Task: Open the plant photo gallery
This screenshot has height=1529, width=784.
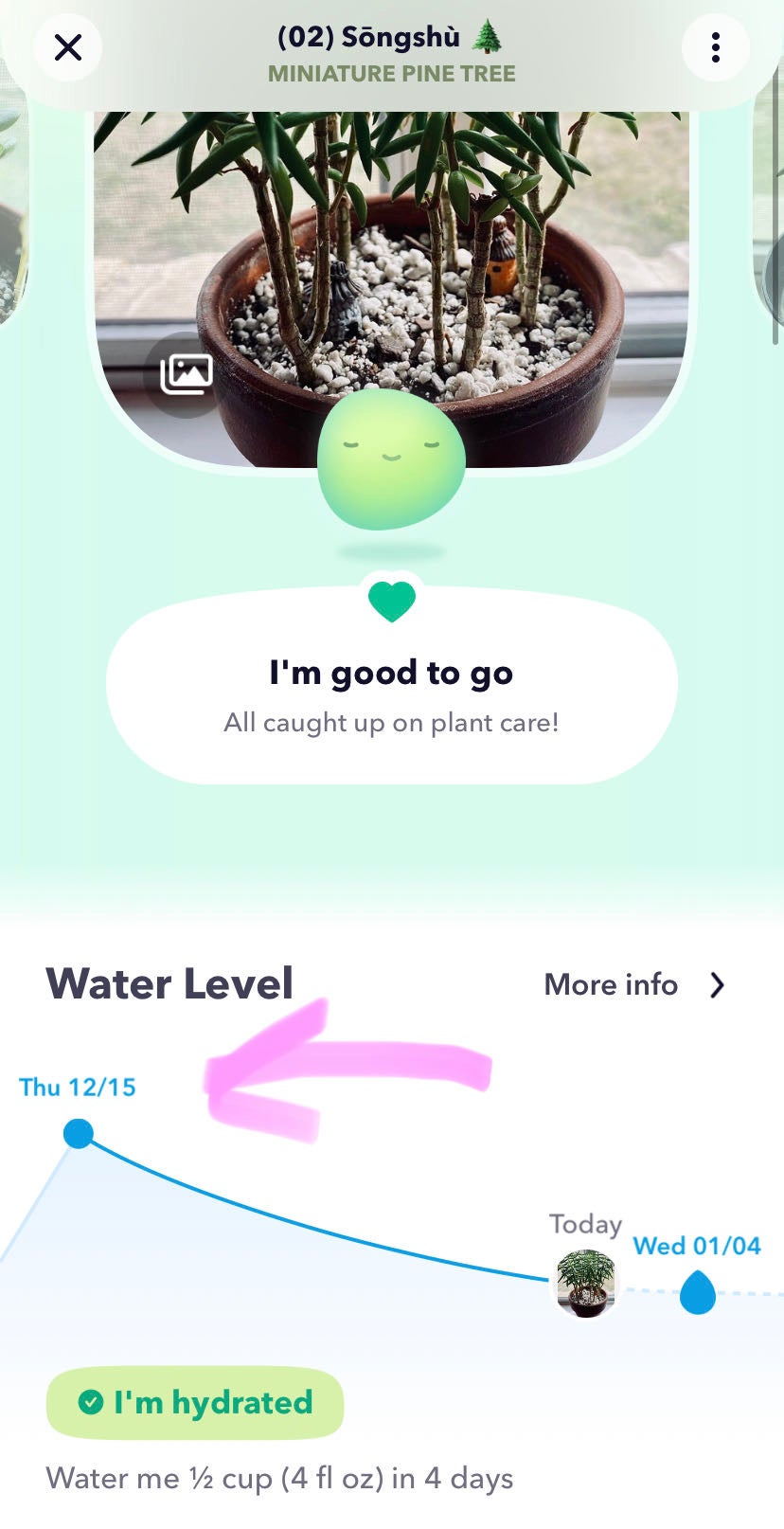Action: (x=187, y=375)
